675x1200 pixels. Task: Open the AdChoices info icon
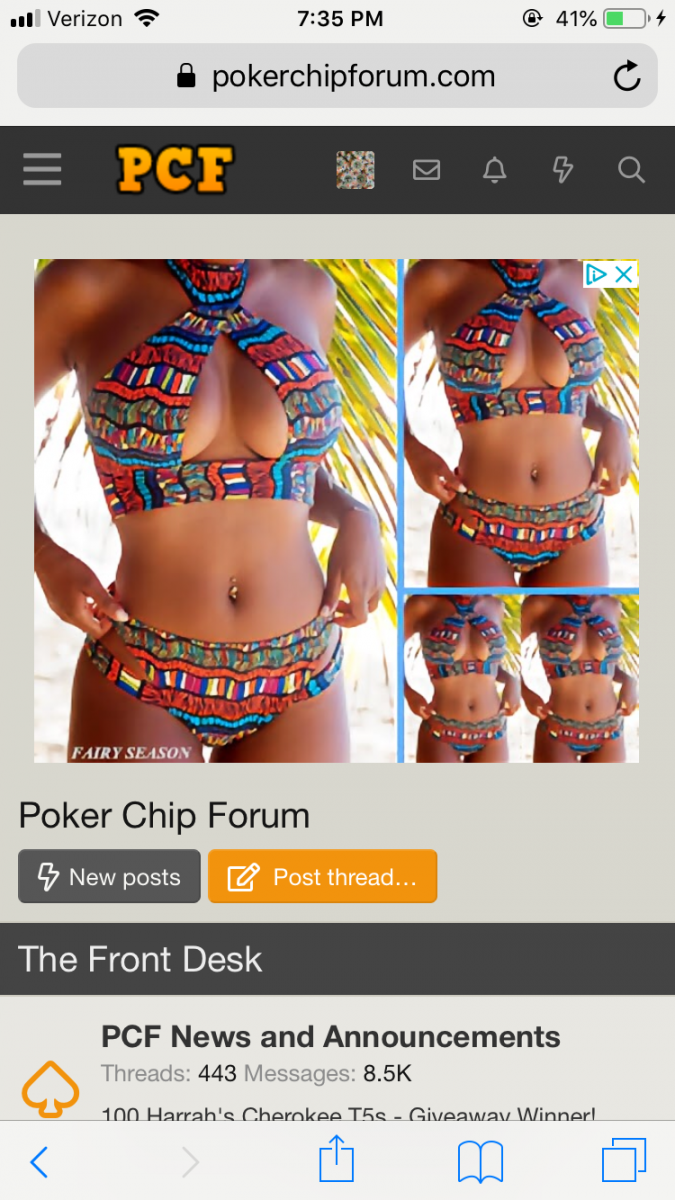tap(597, 274)
